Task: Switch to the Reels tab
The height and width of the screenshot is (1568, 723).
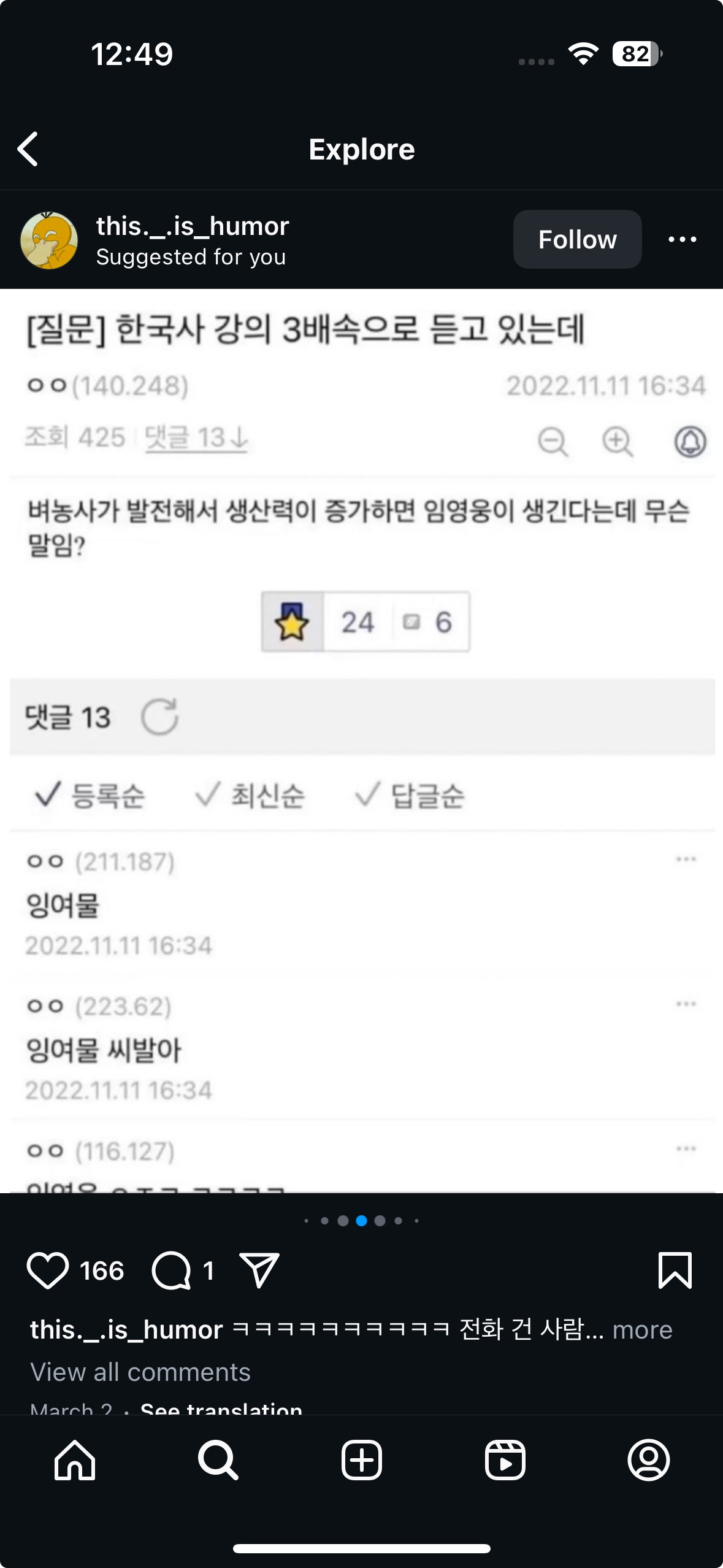Action: click(505, 1460)
